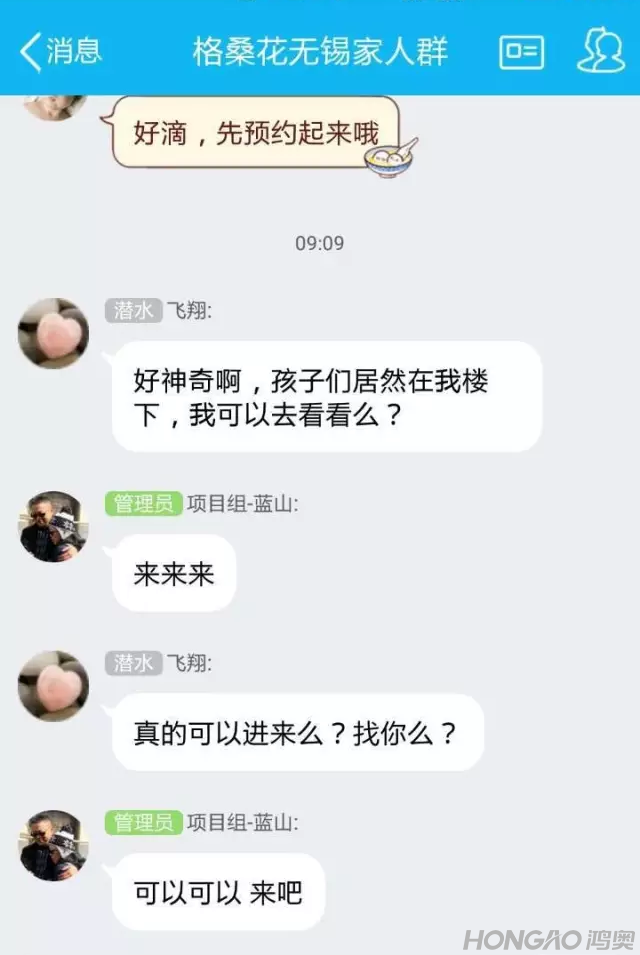View 飞翔's avatar next to the 真的可以进来么 message
This screenshot has width=640, height=955.
click(53, 686)
